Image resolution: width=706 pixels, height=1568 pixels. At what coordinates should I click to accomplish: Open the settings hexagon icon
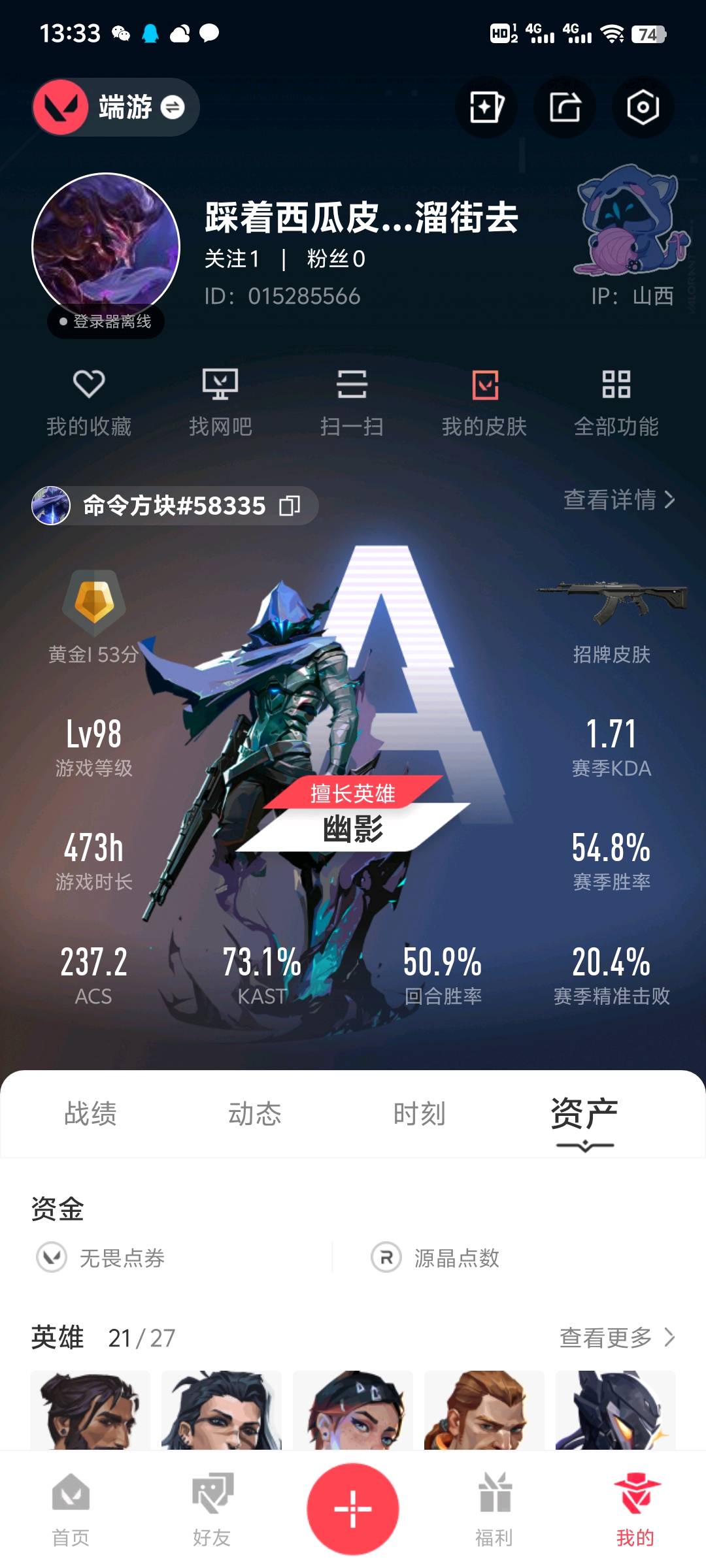coord(643,107)
